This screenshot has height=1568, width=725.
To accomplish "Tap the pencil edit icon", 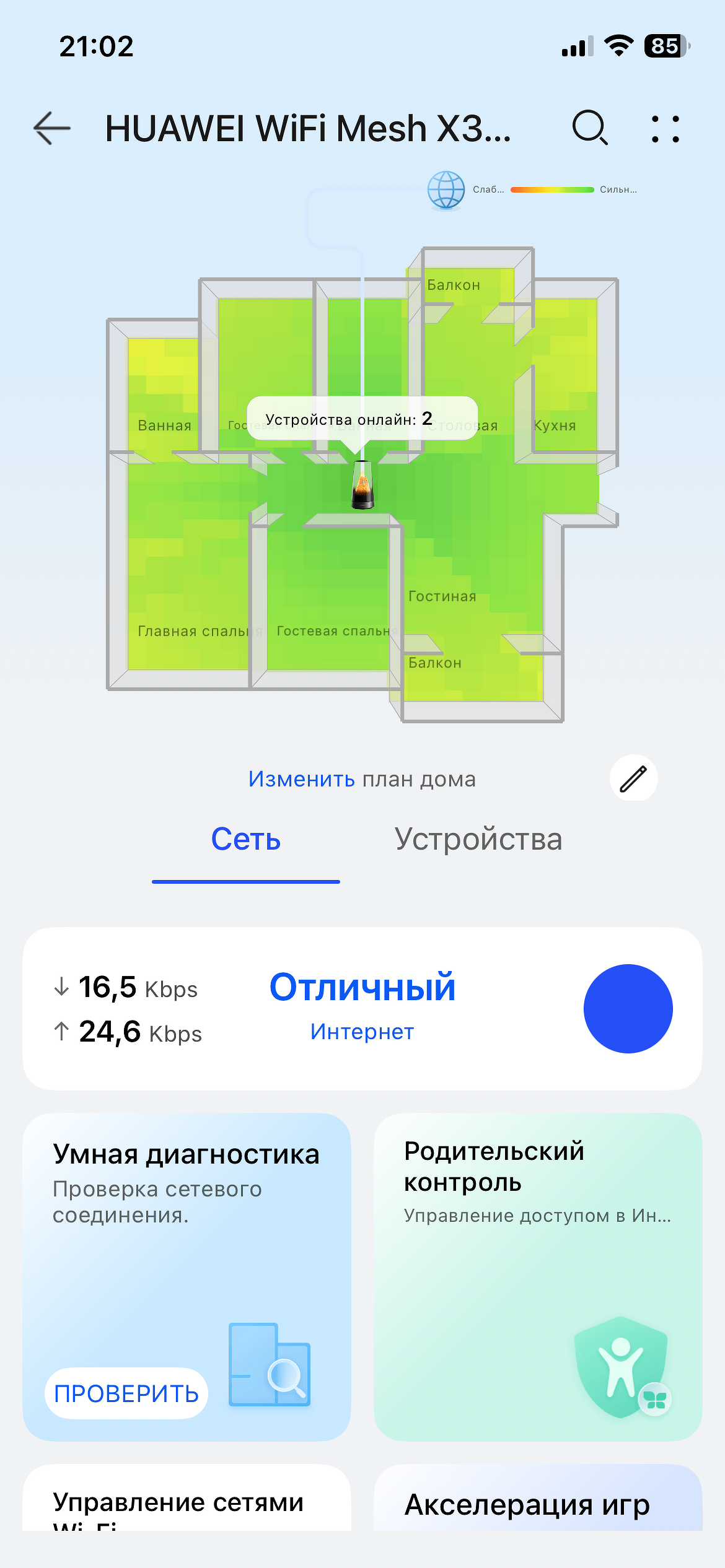I will coord(633,778).
